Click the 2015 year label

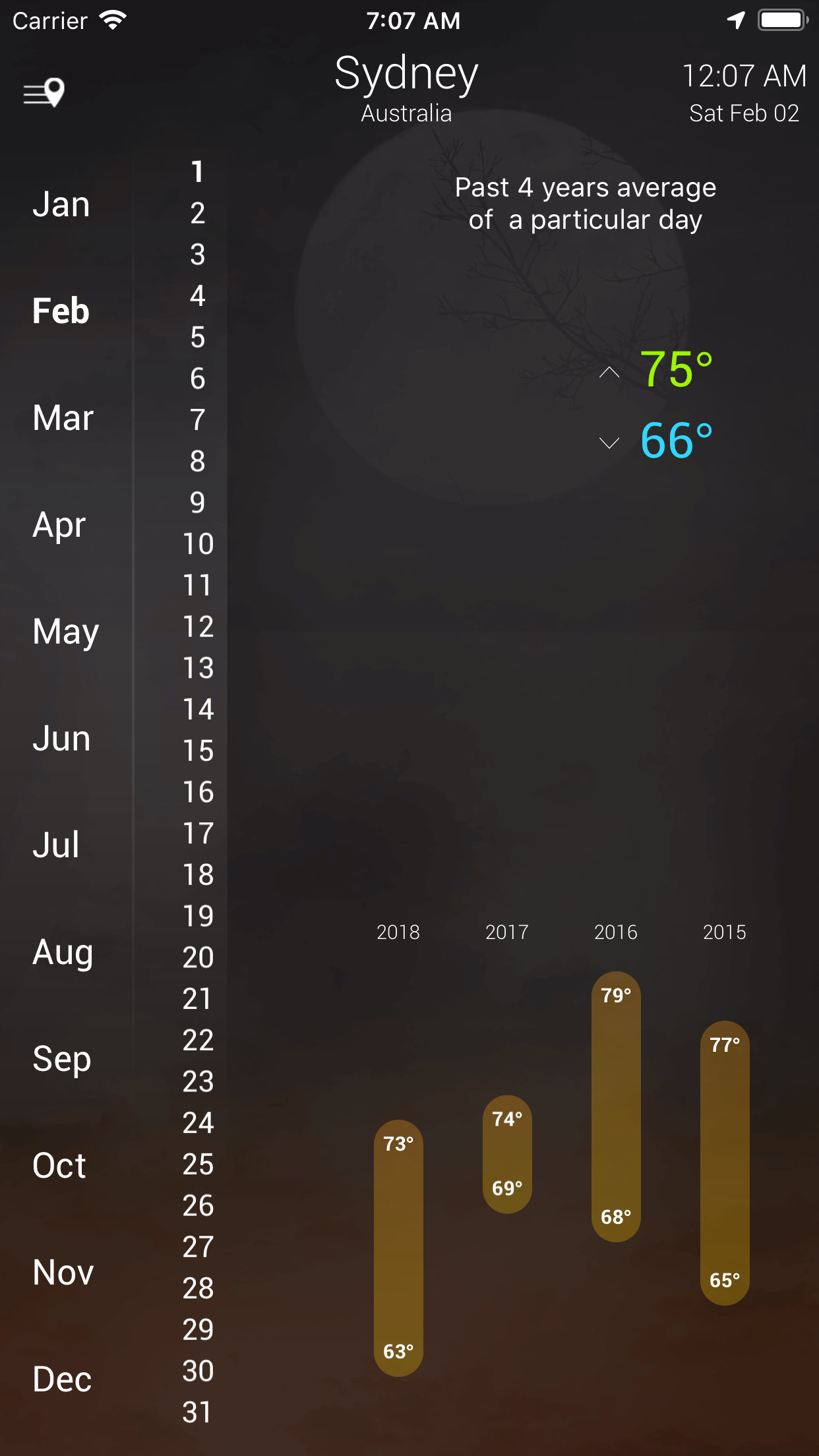723,932
